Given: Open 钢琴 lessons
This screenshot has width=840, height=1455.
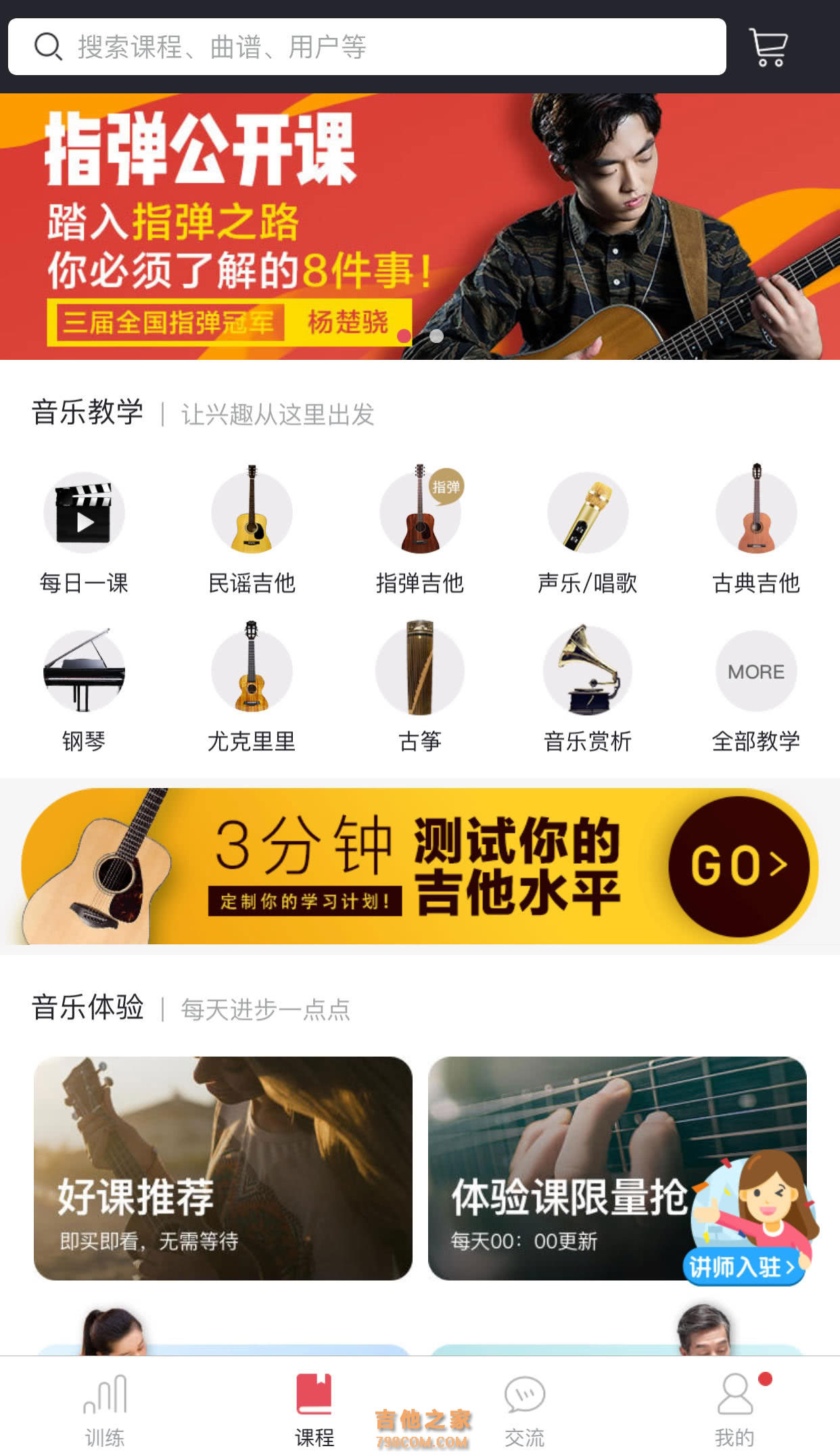Looking at the screenshot, I should tap(84, 689).
